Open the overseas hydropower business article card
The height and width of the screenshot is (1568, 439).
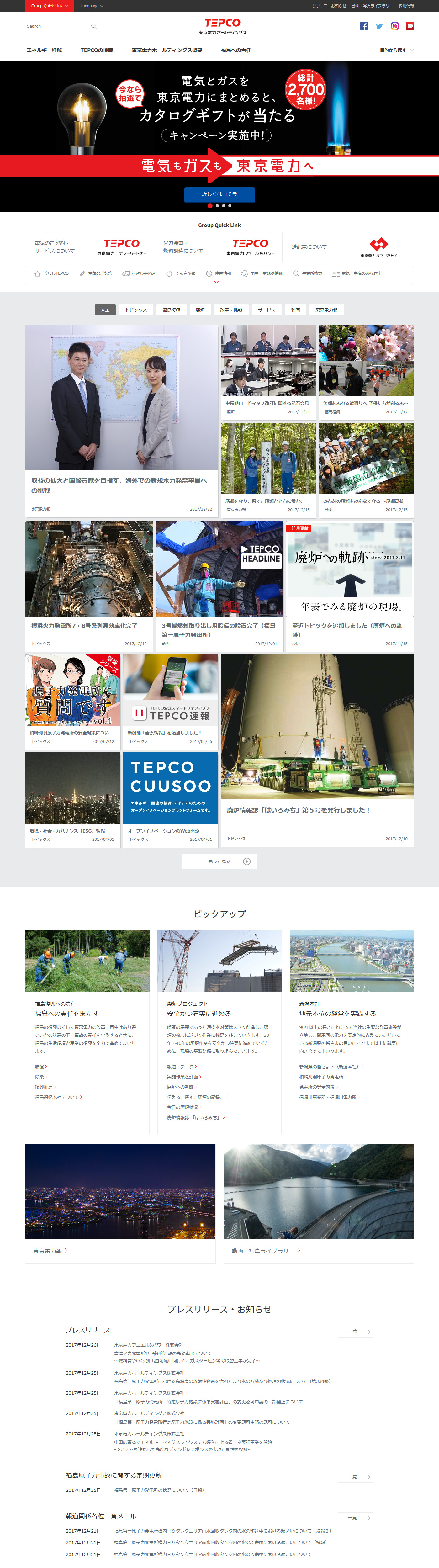(121, 420)
